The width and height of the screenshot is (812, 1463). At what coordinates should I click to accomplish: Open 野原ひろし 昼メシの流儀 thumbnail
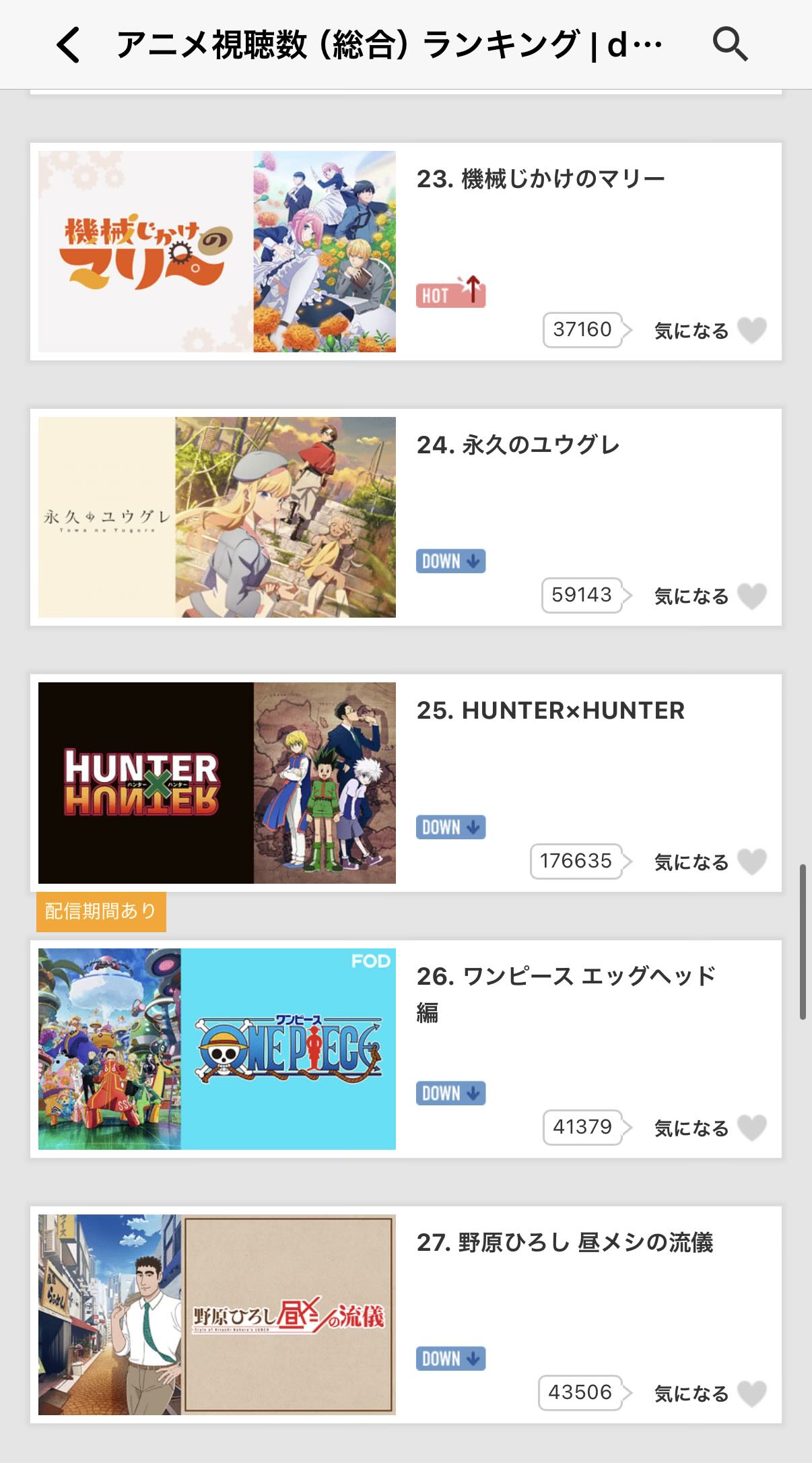click(x=217, y=1314)
